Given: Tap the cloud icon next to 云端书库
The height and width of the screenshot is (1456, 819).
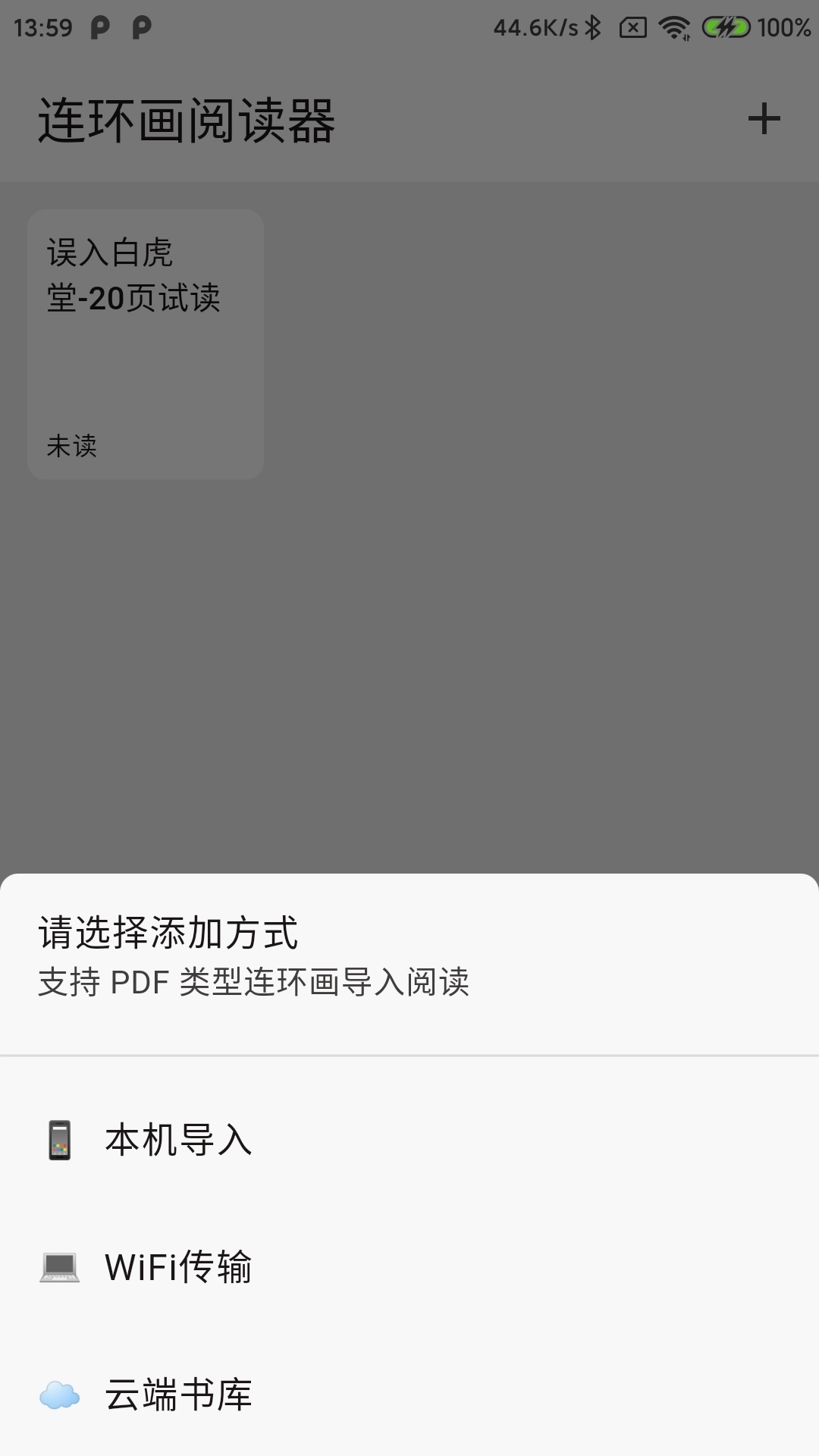Looking at the screenshot, I should click(x=59, y=1392).
